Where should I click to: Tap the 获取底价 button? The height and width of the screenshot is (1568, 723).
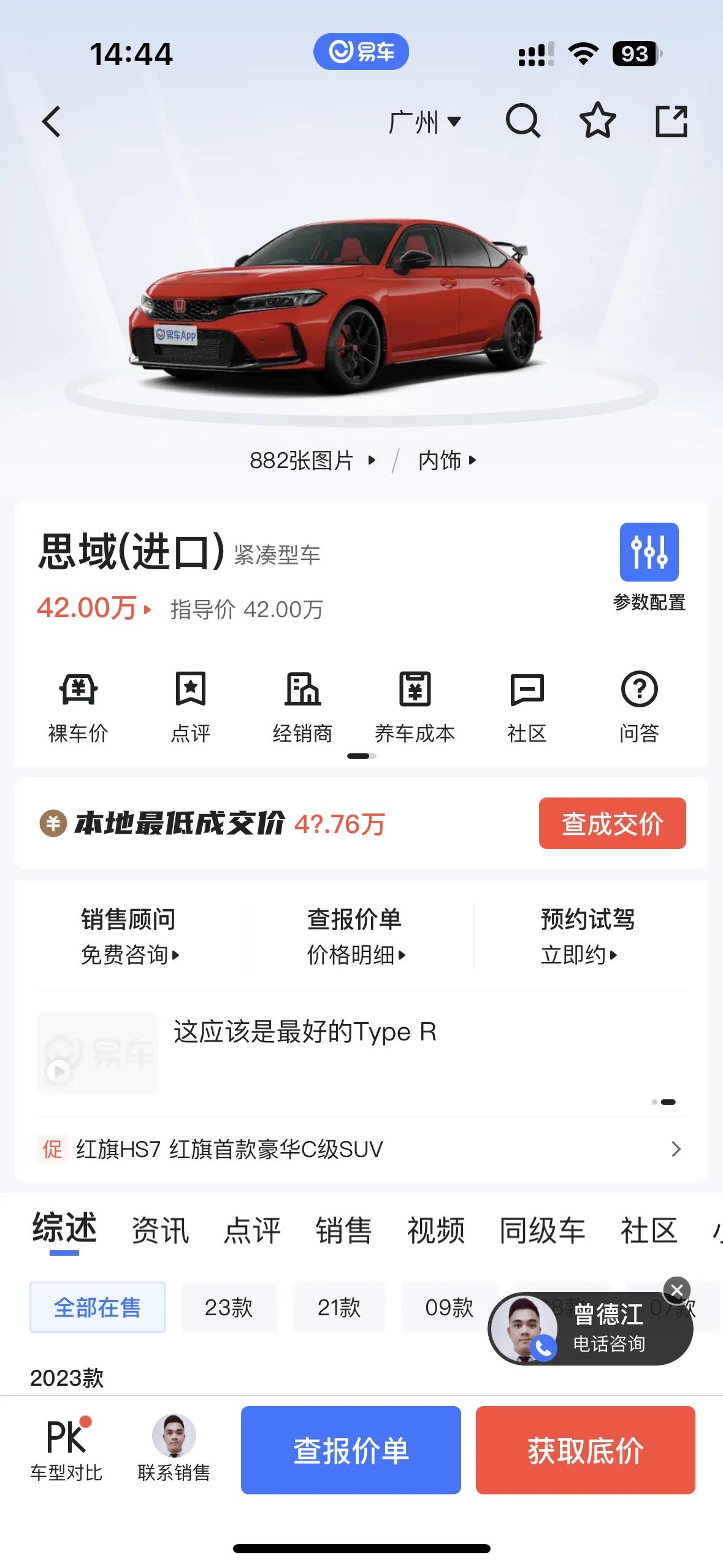coord(585,1450)
